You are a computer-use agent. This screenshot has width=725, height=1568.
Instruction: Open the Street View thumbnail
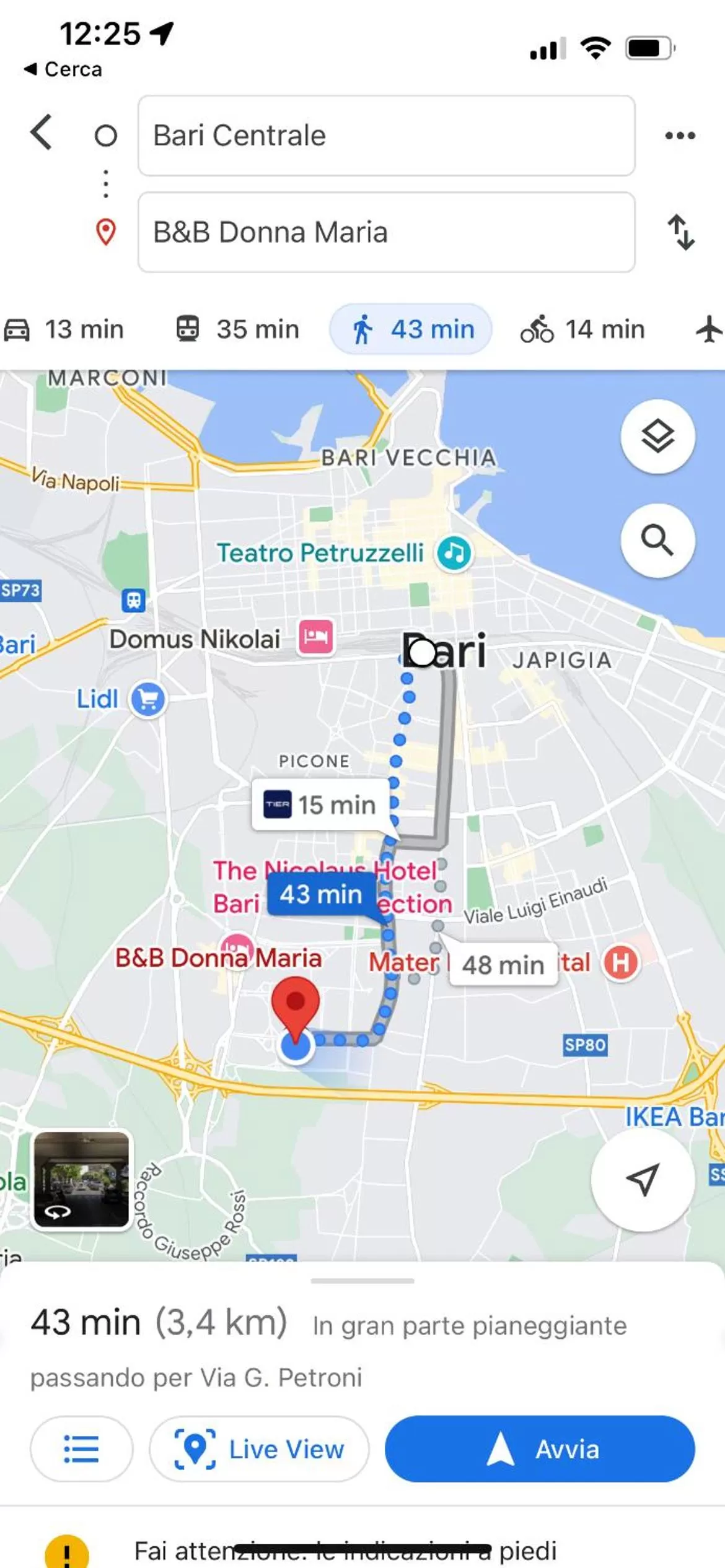click(81, 1180)
